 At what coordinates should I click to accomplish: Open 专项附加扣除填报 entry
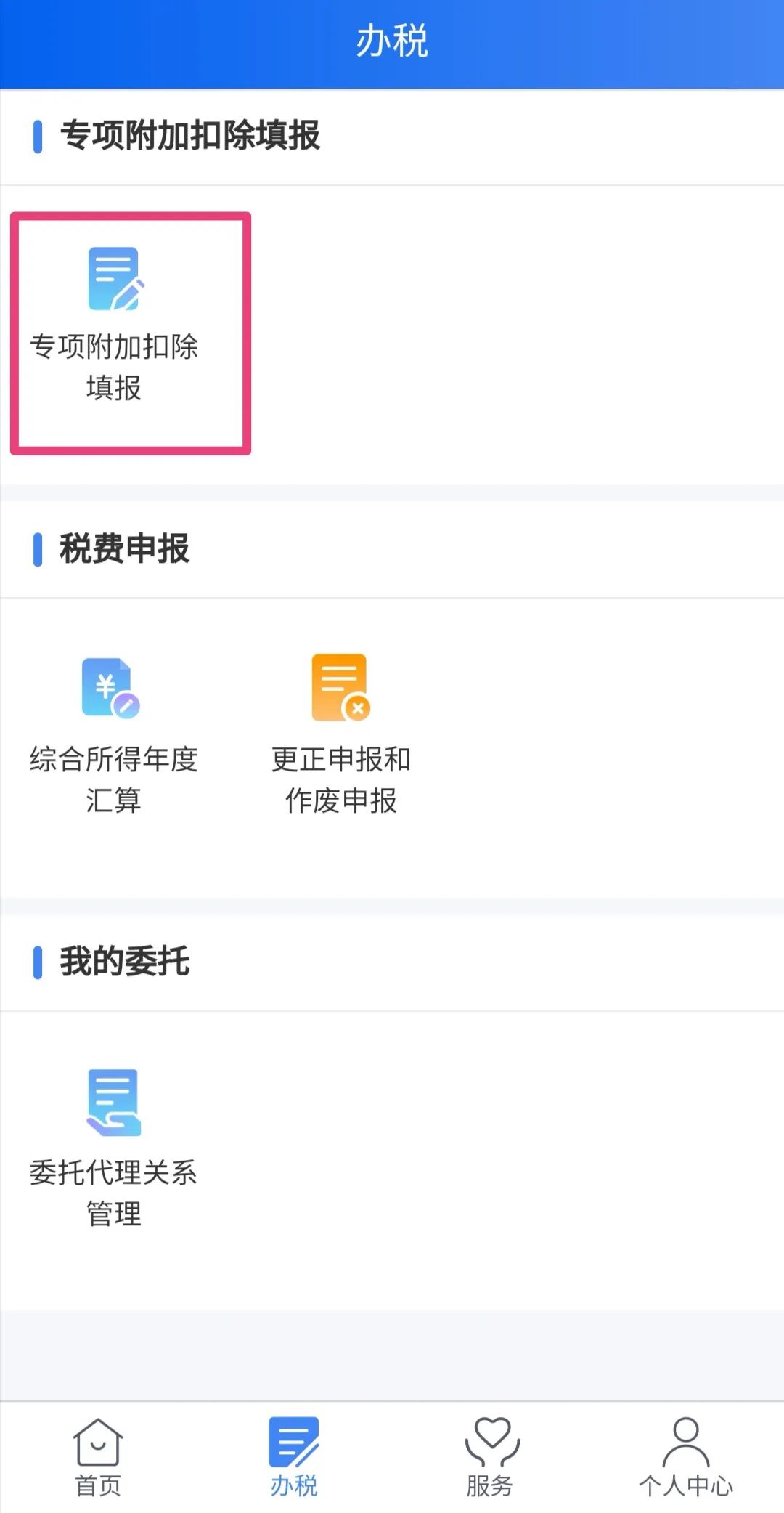click(114, 325)
